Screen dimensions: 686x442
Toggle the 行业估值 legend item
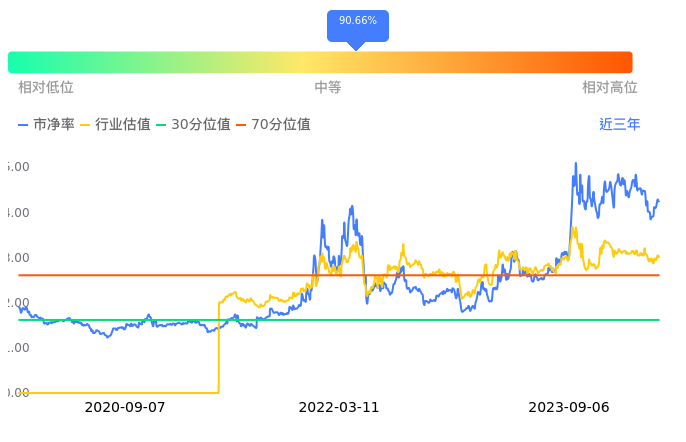[115, 125]
